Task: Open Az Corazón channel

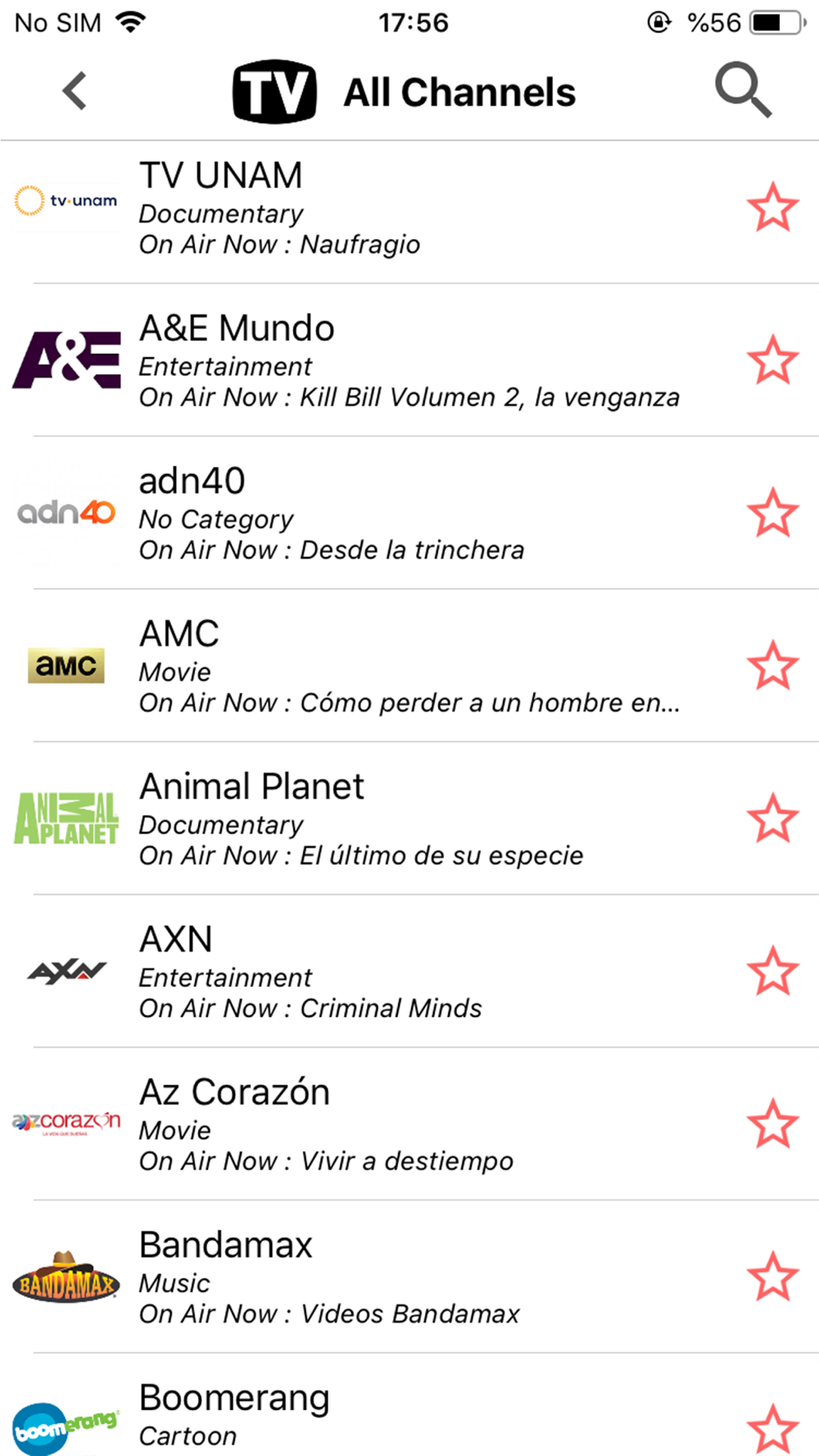Action: point(409,1124)
